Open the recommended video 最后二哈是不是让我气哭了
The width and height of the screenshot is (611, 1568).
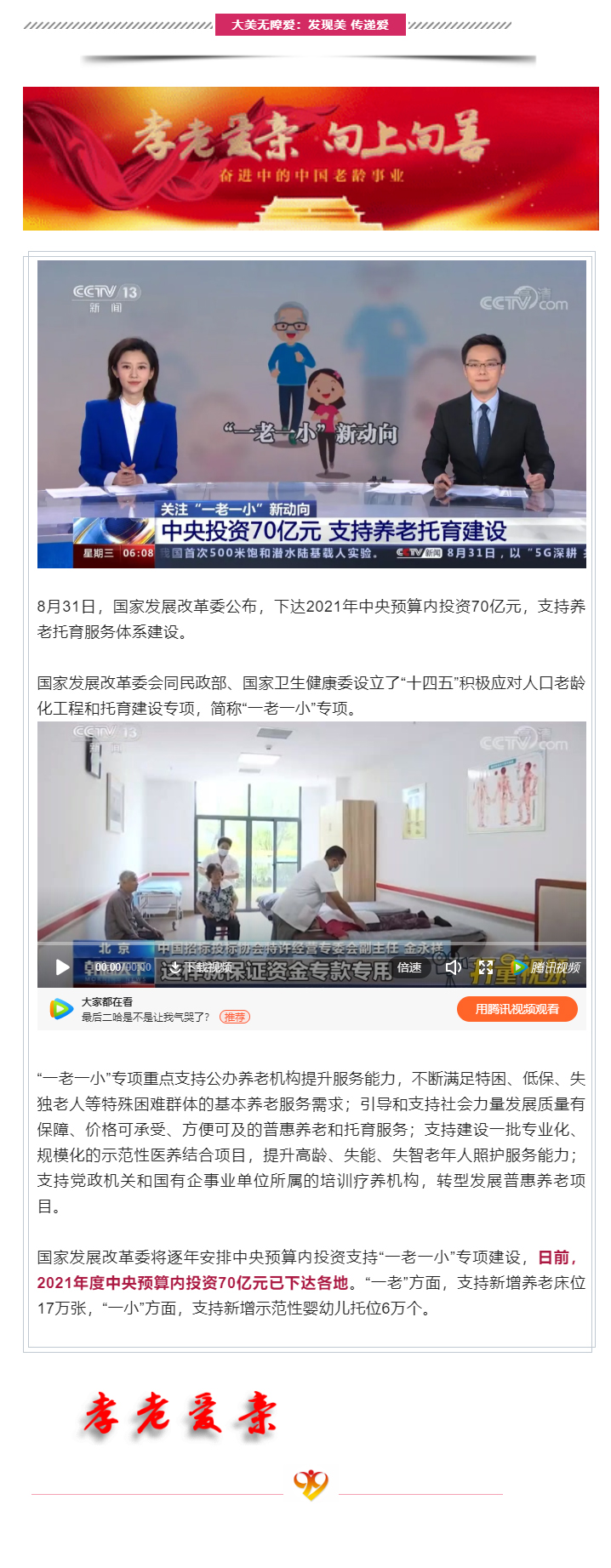pyautogui.click(x=145, y=1017)
